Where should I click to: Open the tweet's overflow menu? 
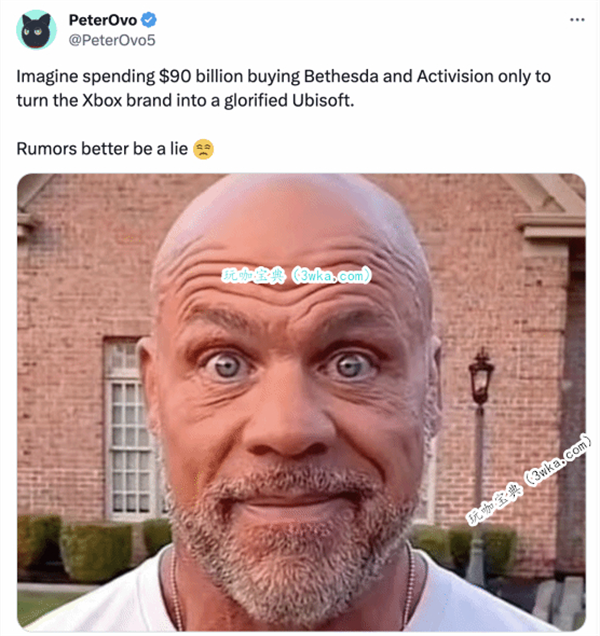(576, 19)
